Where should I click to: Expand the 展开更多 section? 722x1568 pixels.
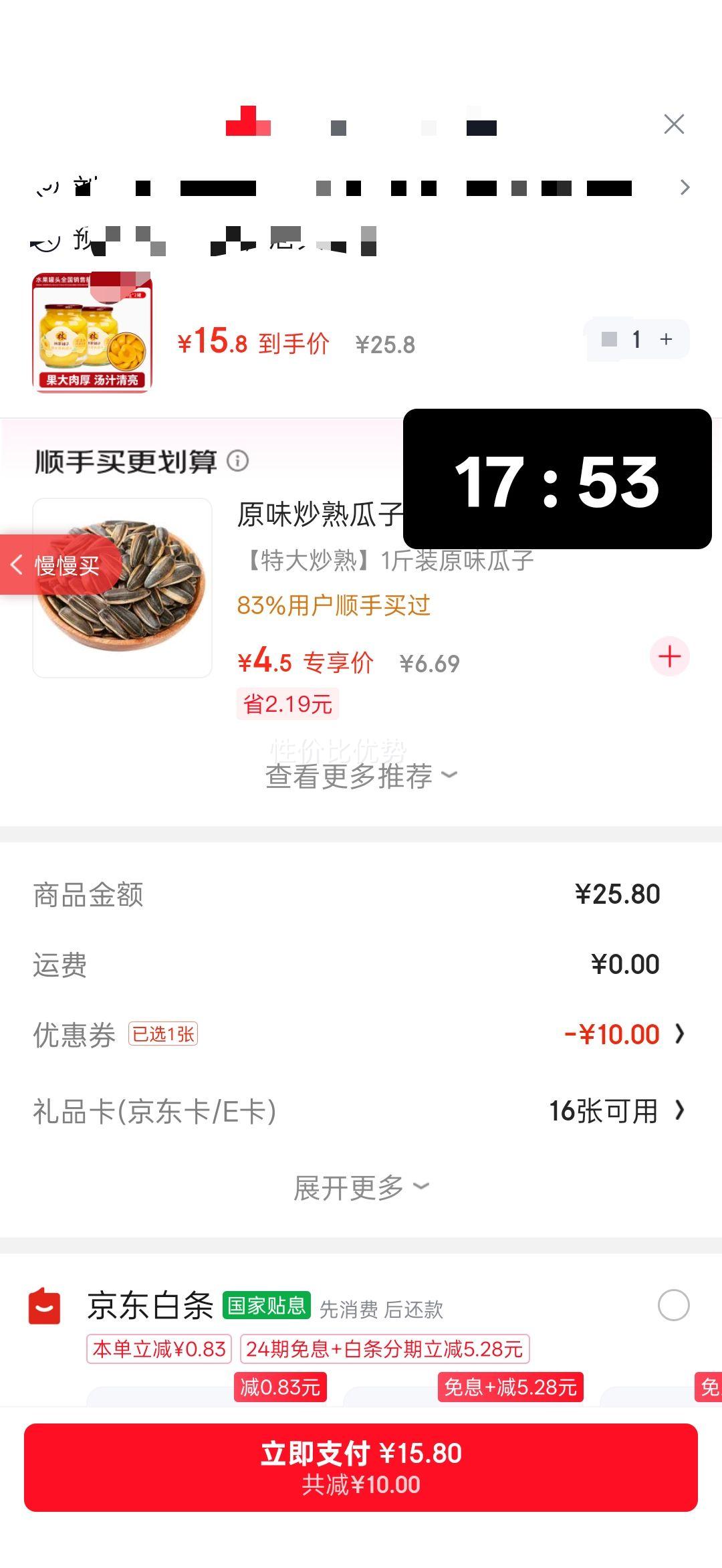pyautogui.click(x=361, y=1187)
